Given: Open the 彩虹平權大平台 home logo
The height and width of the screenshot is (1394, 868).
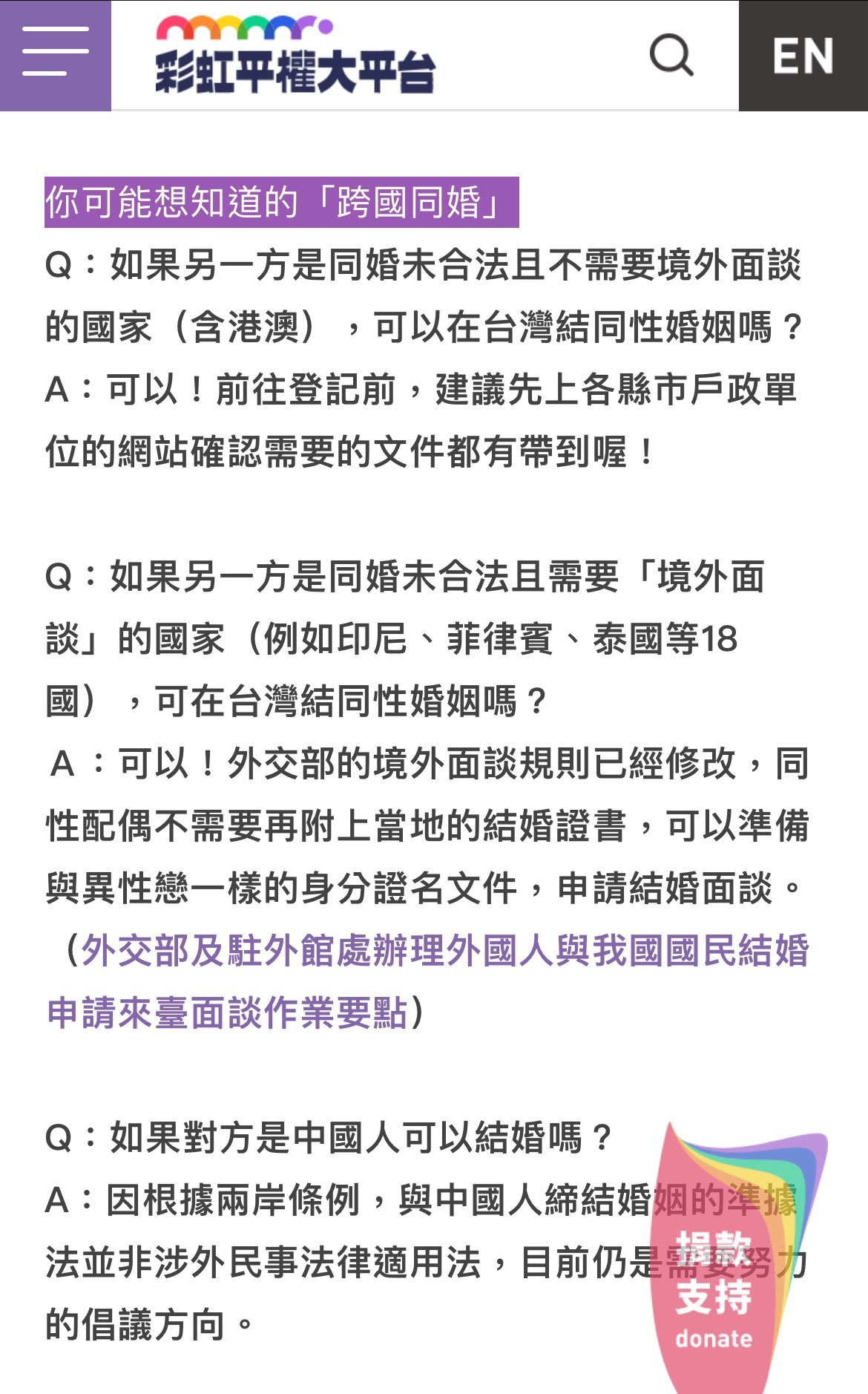Looking at the screenshot, I should click(x=295, y=56).
